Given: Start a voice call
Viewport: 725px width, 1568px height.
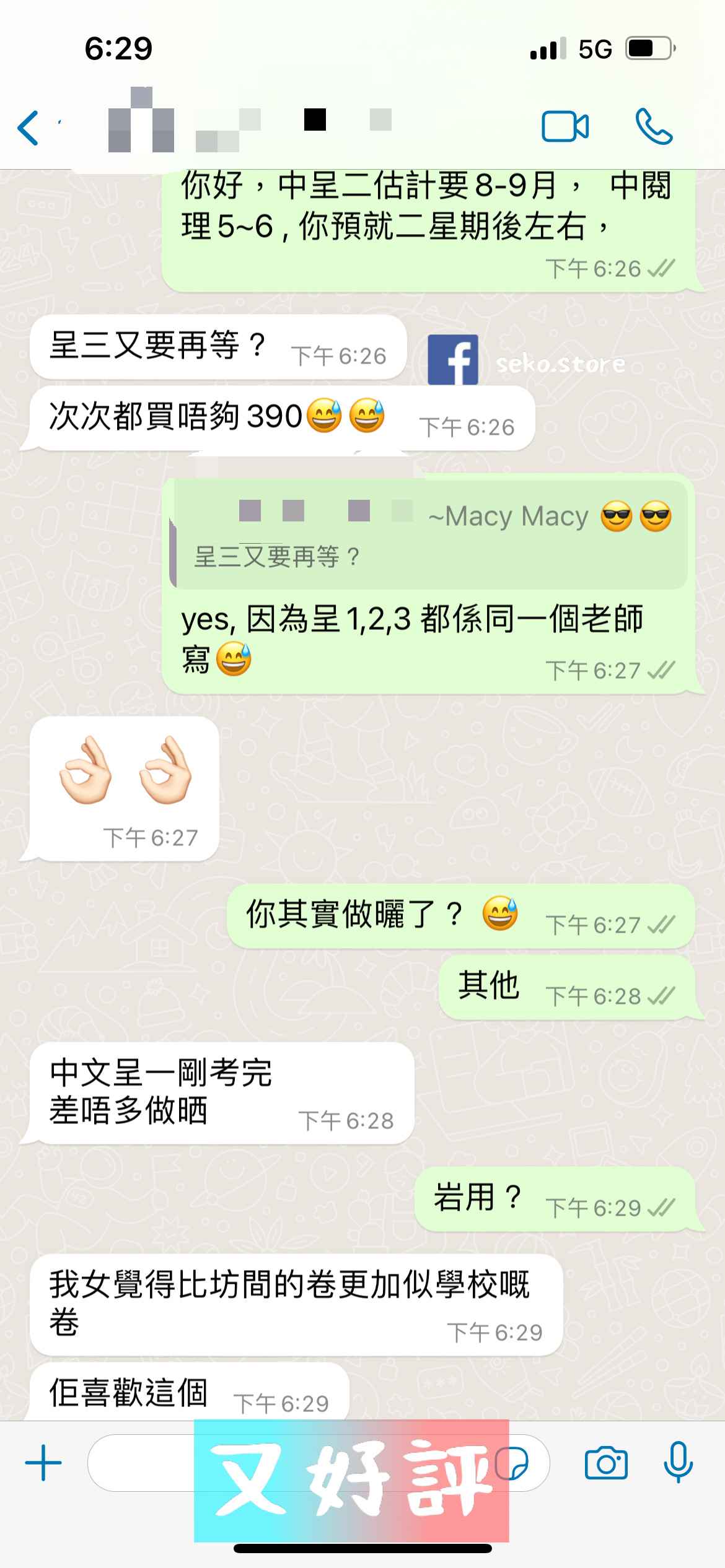Looking at the screenshot, I should click(x=654, y=127).
